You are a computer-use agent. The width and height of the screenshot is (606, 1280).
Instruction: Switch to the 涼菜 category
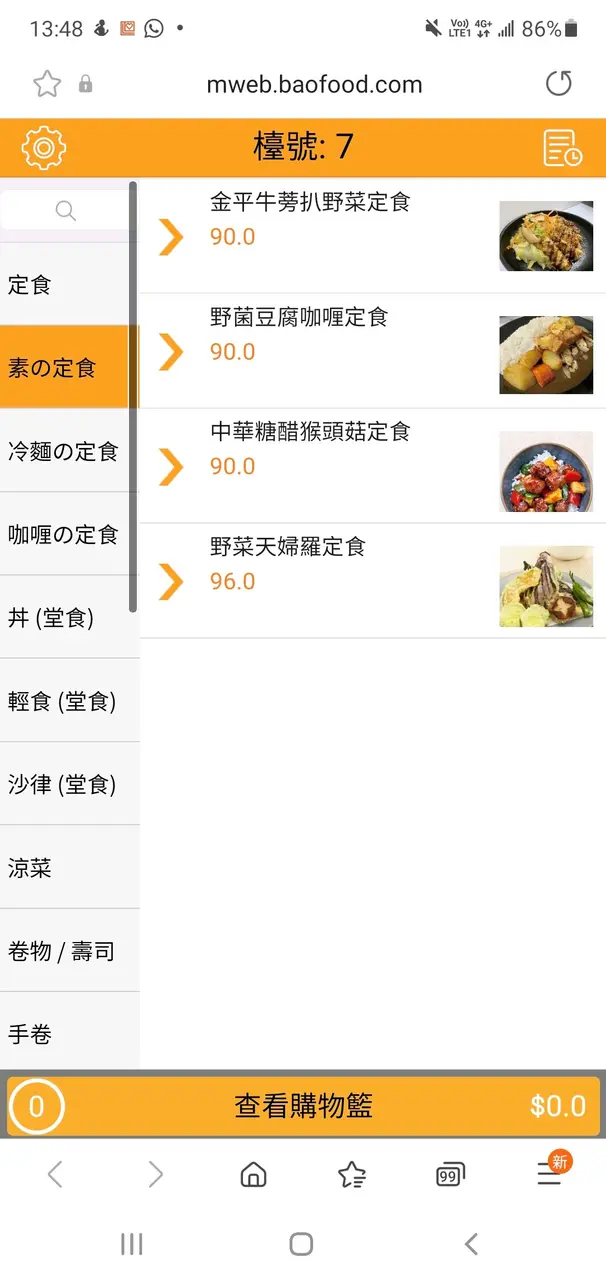66,868
